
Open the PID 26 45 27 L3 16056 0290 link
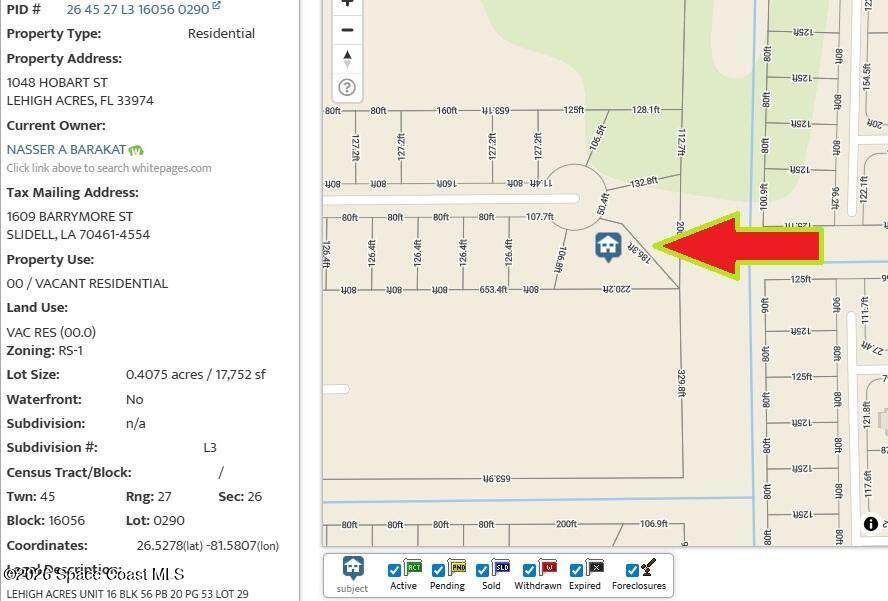coord(138,9)
